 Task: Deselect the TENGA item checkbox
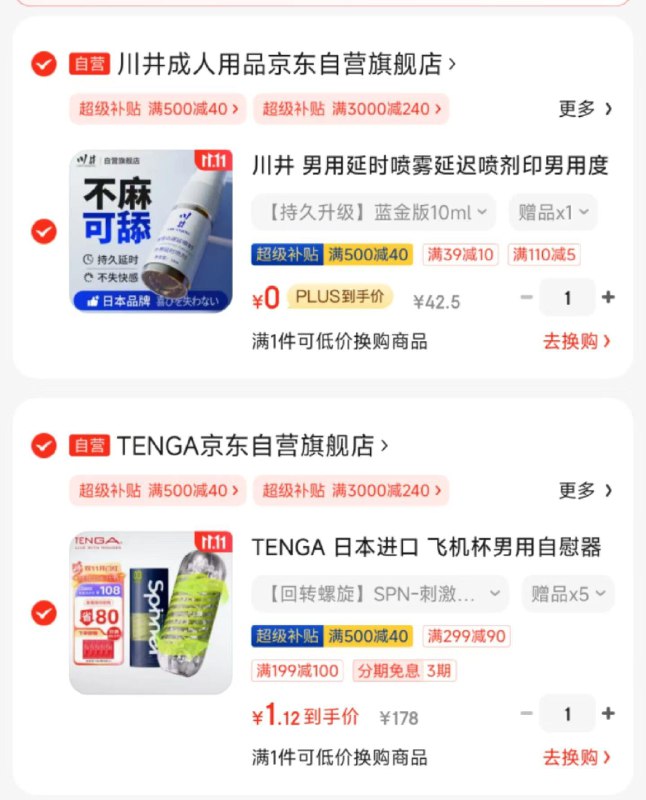click(43, 613)
